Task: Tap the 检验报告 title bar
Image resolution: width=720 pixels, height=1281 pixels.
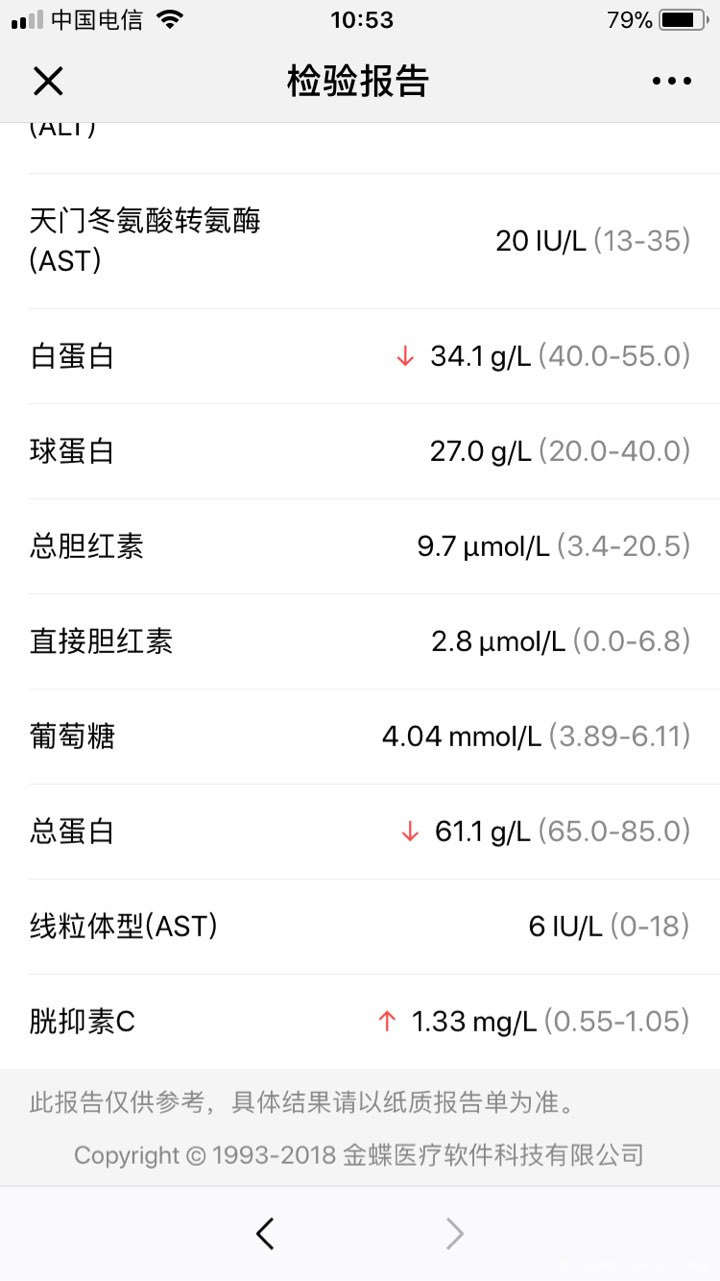Action: (360, 80)
